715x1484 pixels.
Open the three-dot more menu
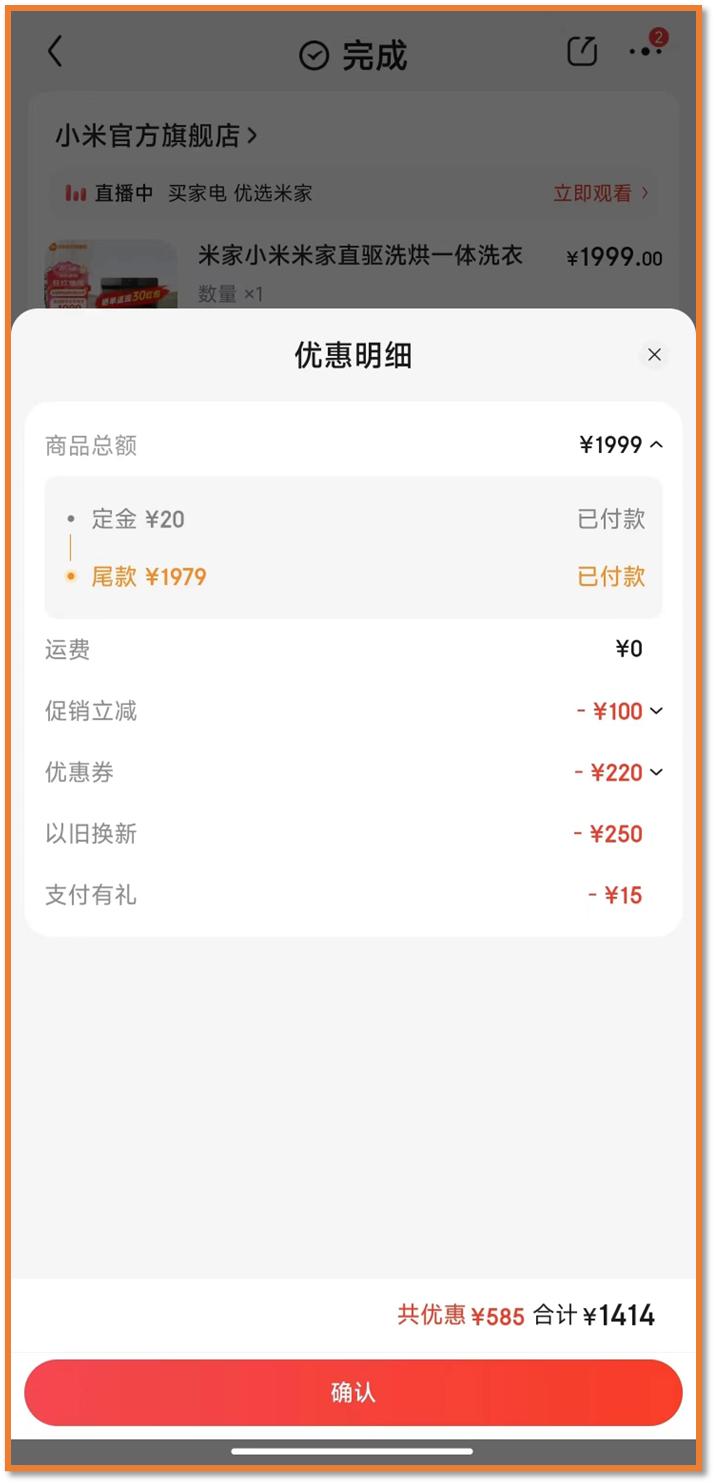point(646,52)
